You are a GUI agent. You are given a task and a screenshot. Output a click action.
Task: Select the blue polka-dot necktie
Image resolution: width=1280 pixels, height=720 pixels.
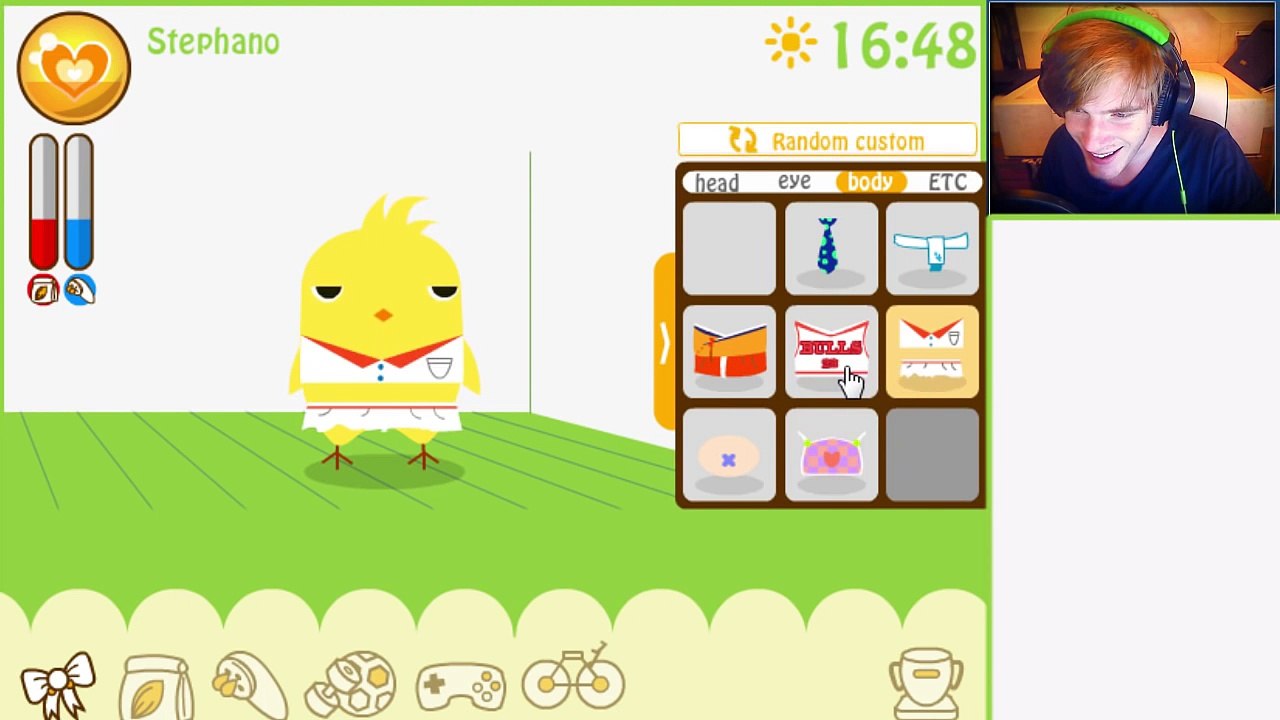(830, 248)
